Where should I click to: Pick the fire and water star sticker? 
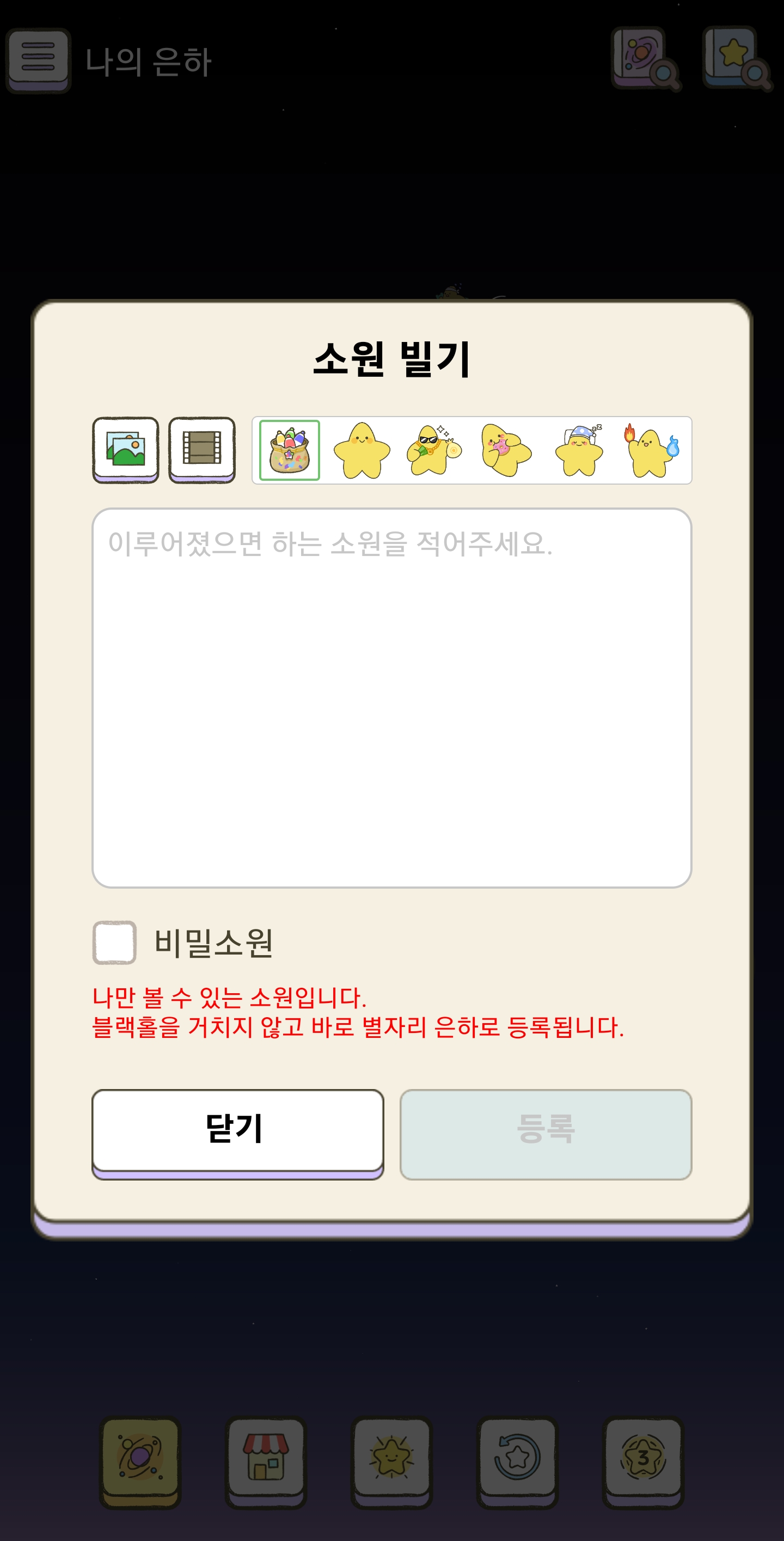tap(651, 450)
